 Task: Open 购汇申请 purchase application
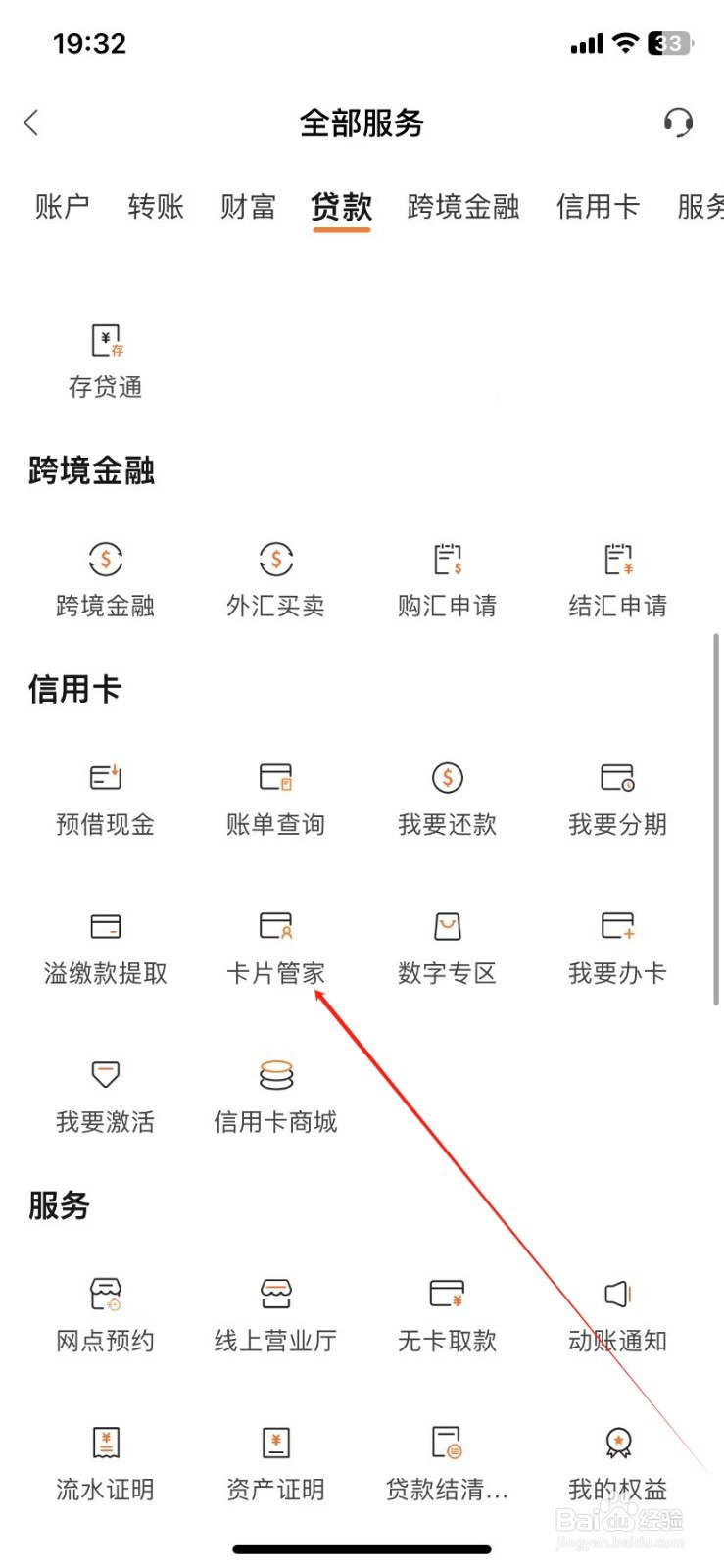(447, 578)
